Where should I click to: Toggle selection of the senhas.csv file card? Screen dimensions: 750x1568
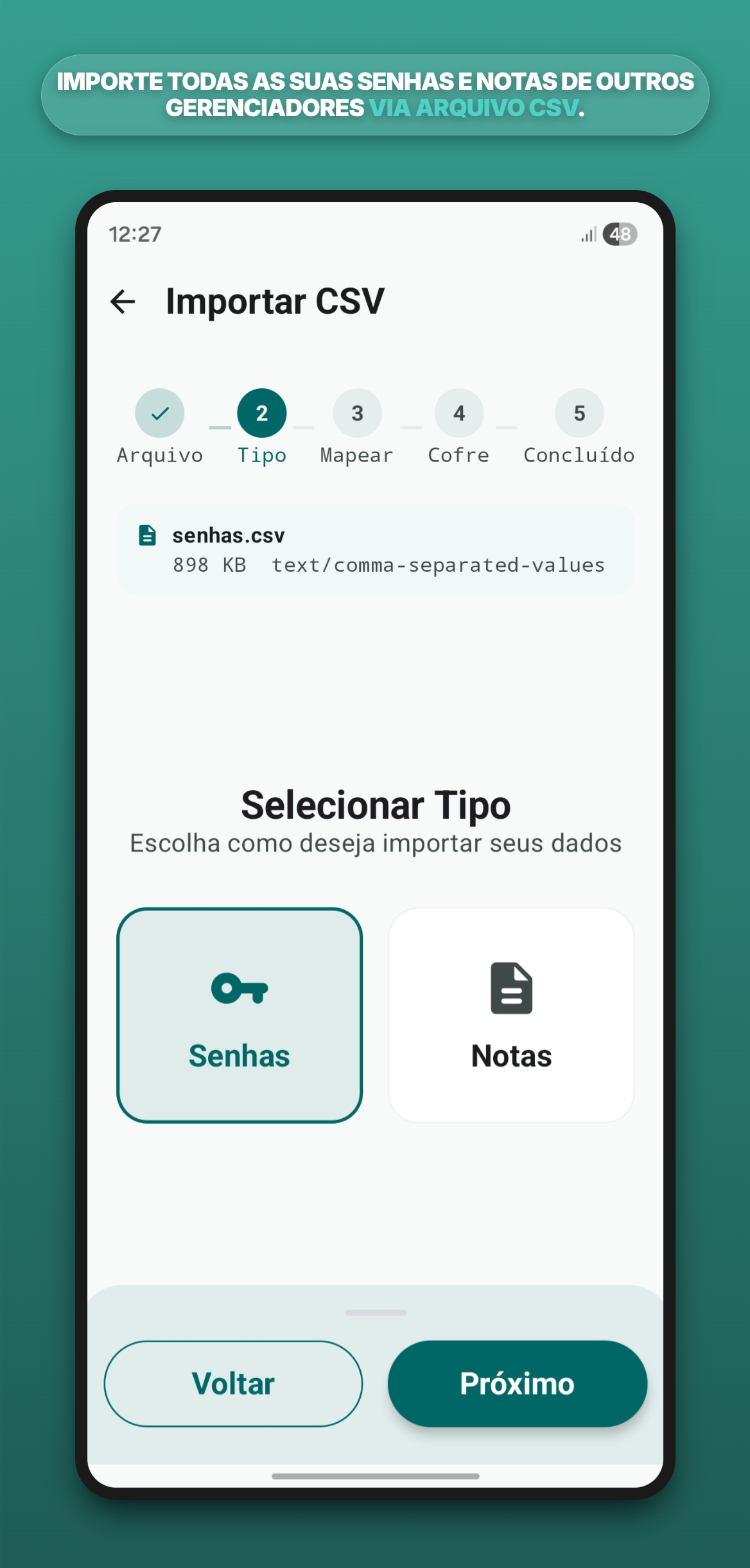point(375,549)
